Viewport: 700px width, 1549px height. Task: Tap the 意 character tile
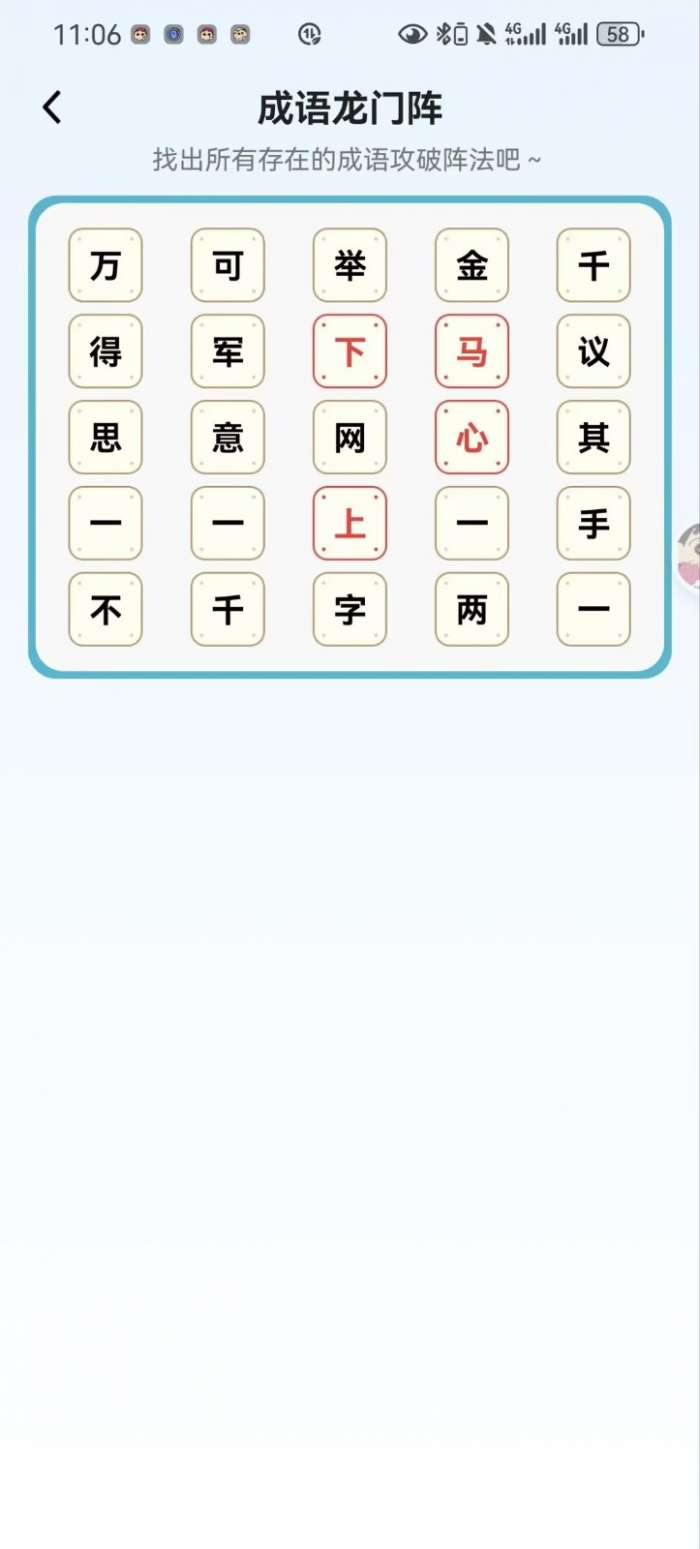[228, 438]
